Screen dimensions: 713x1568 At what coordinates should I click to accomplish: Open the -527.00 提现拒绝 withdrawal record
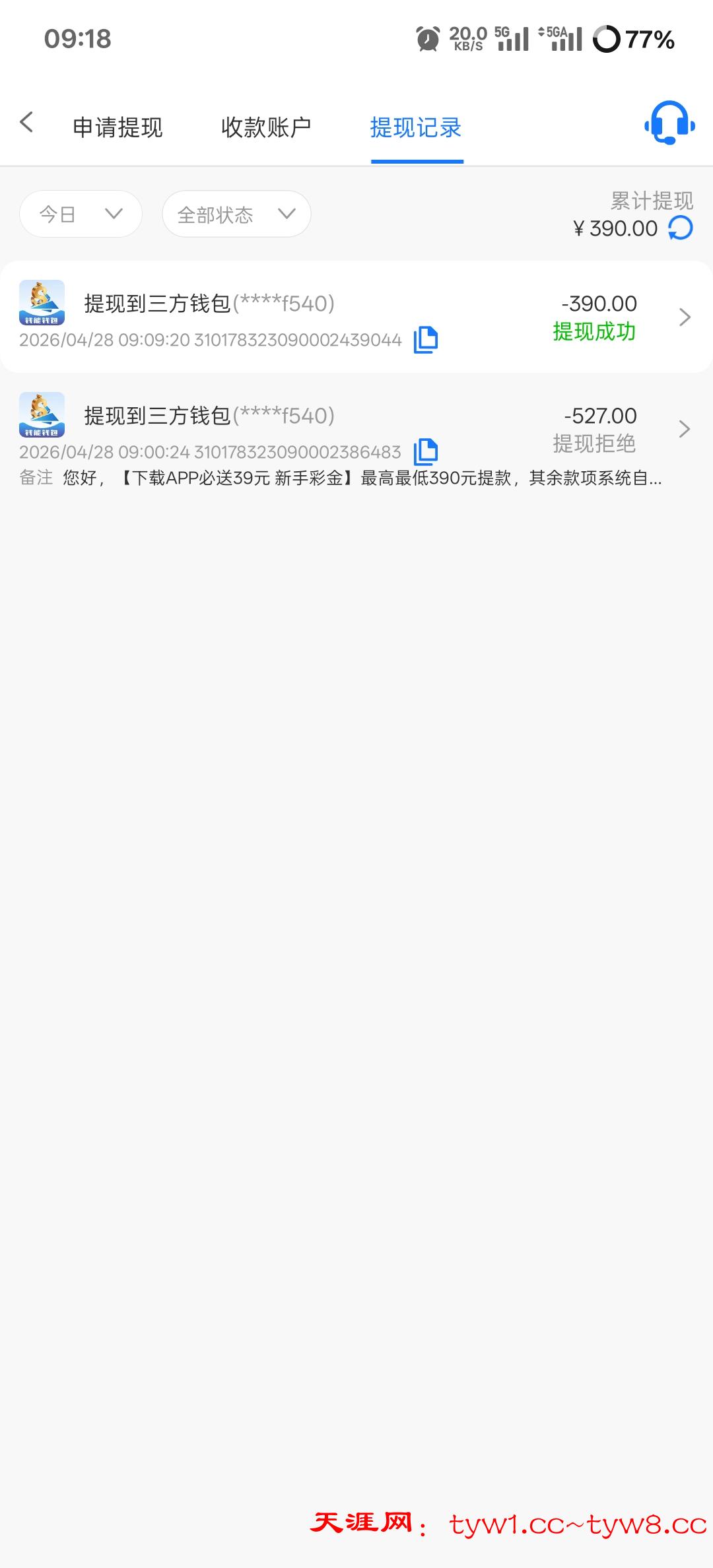356,430
